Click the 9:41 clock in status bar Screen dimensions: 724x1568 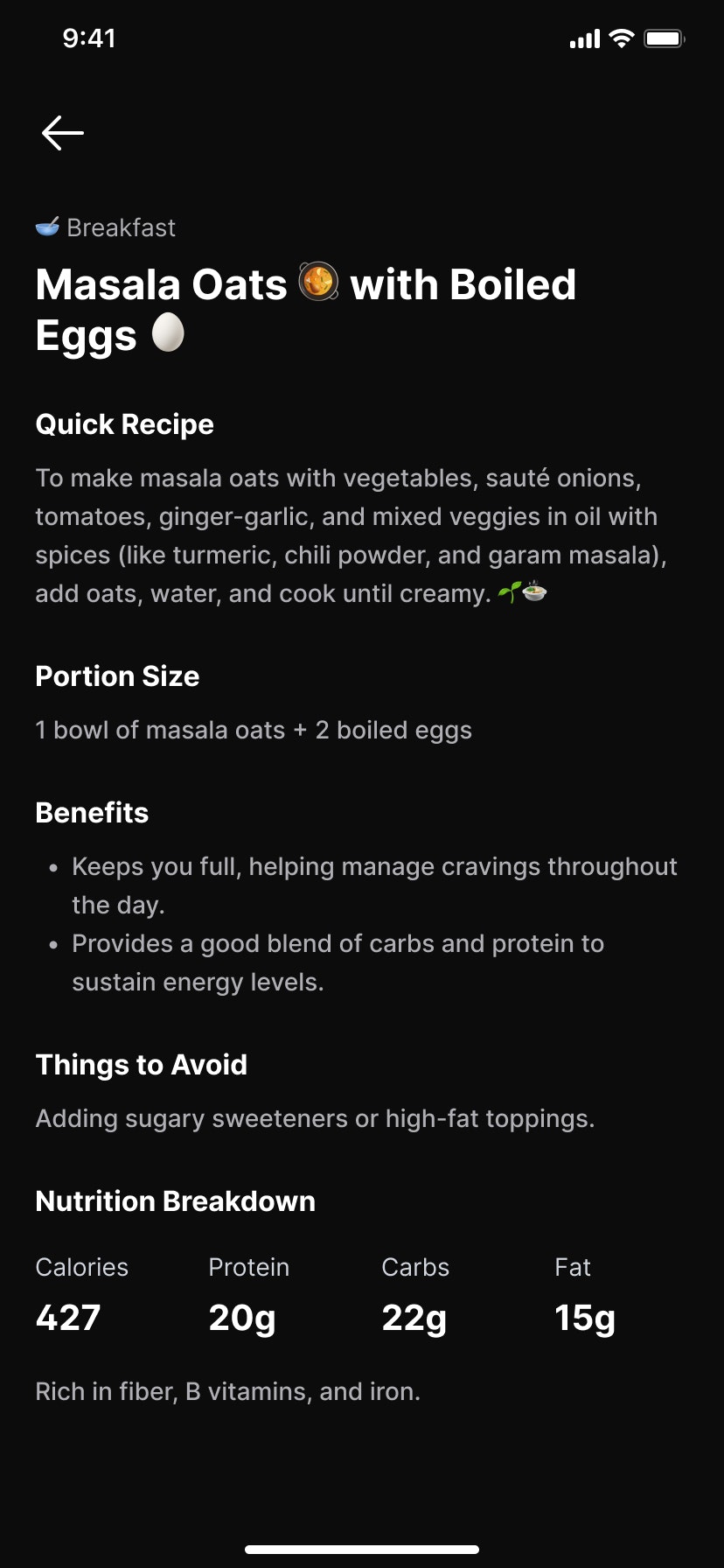90,38
